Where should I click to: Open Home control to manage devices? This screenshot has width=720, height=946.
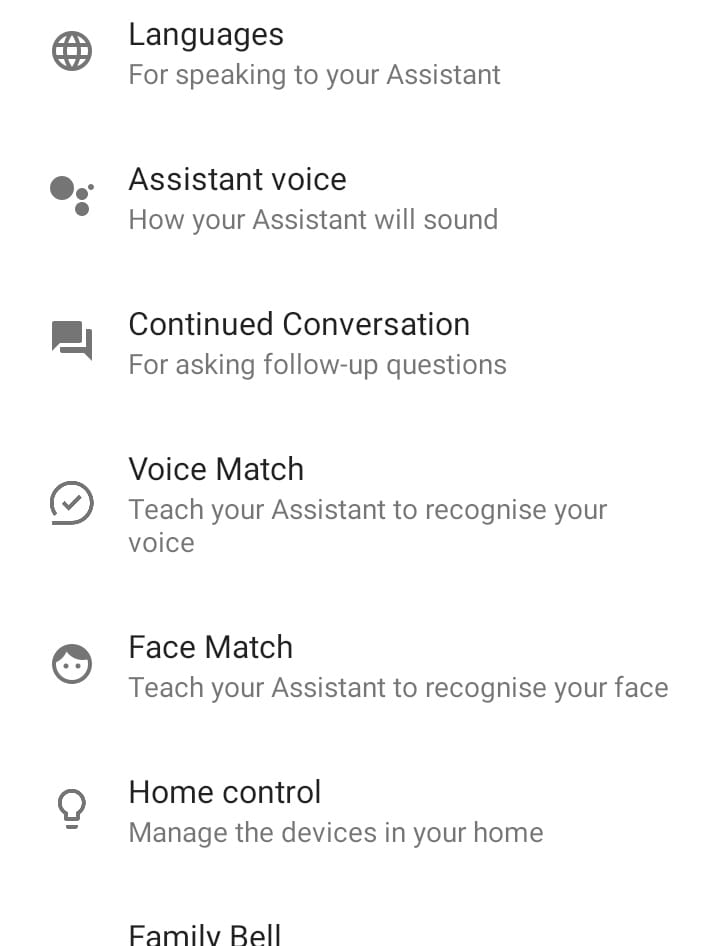click(x=335, y=811)
